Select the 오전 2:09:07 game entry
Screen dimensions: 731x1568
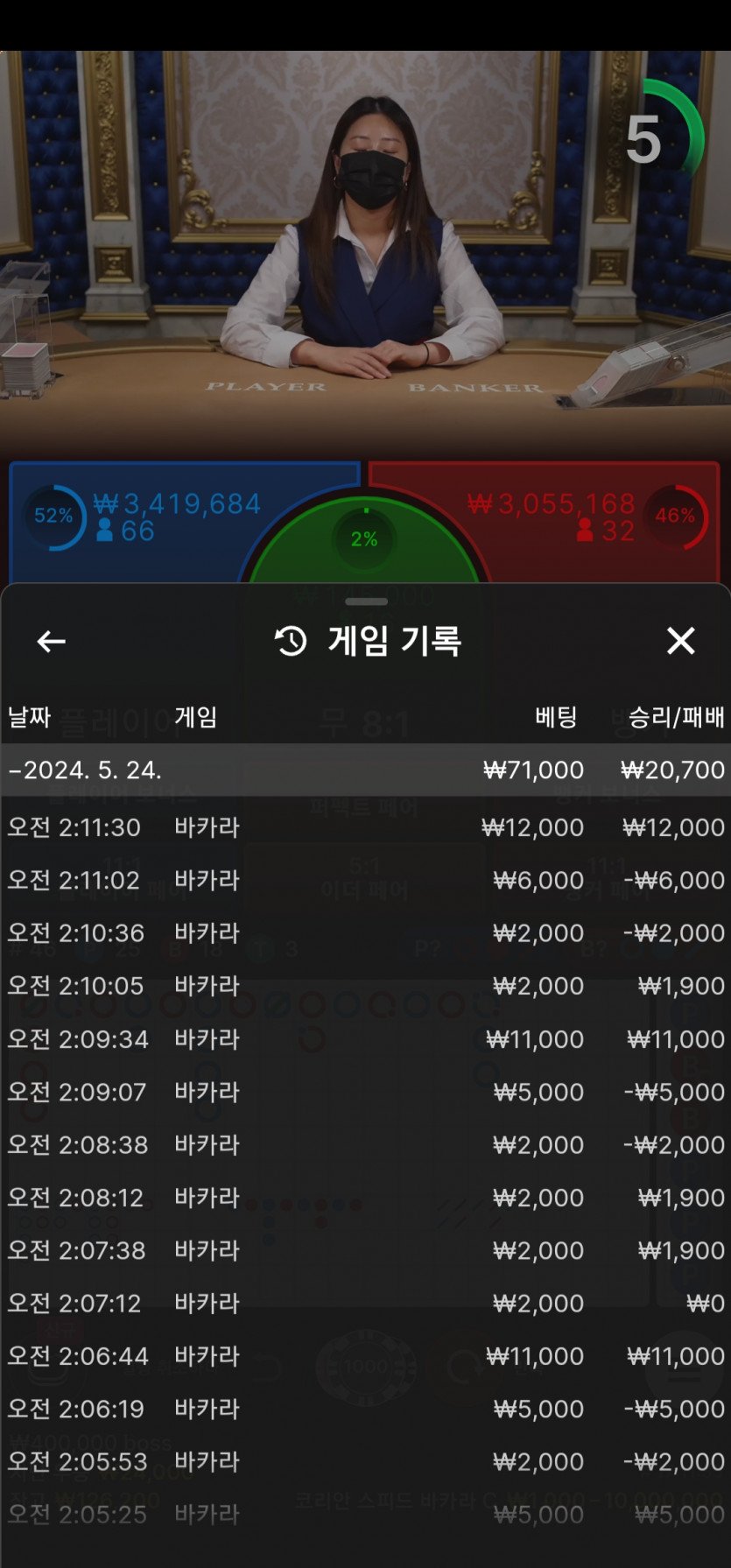click(x=365, y=1092)
